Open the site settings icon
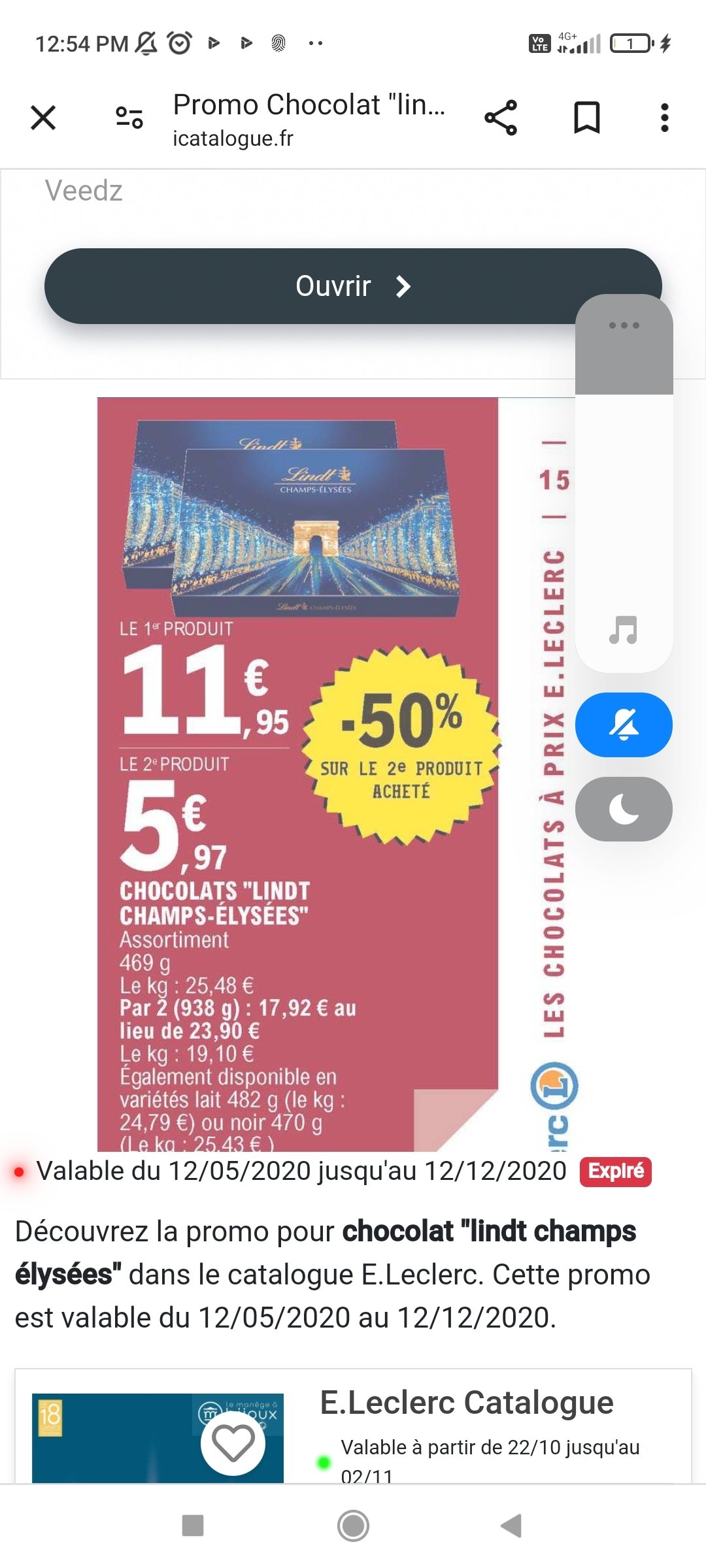The width and height of the screenshot is (706, 1568). pyautogui.click(x=129, y=118)
